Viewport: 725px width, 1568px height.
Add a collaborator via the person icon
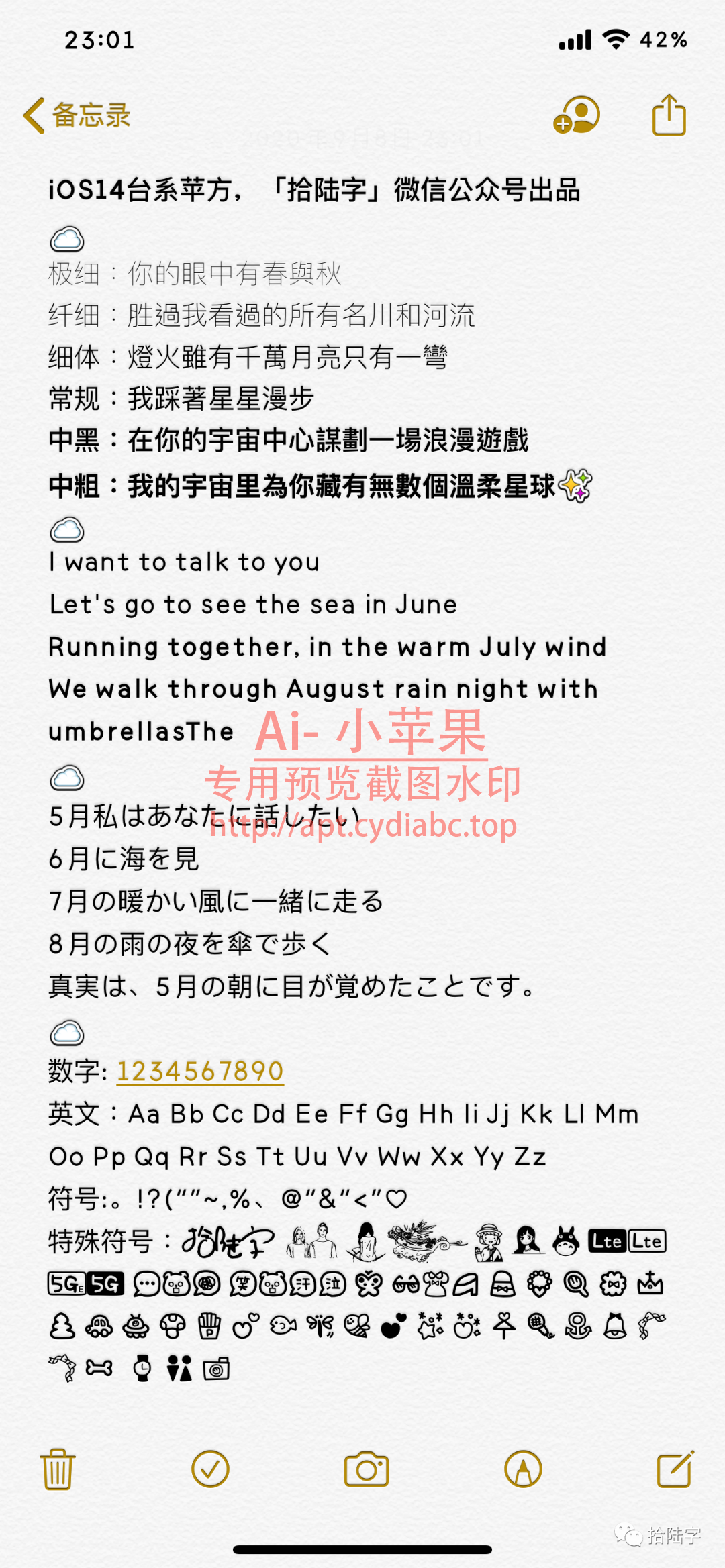[579, 115]
